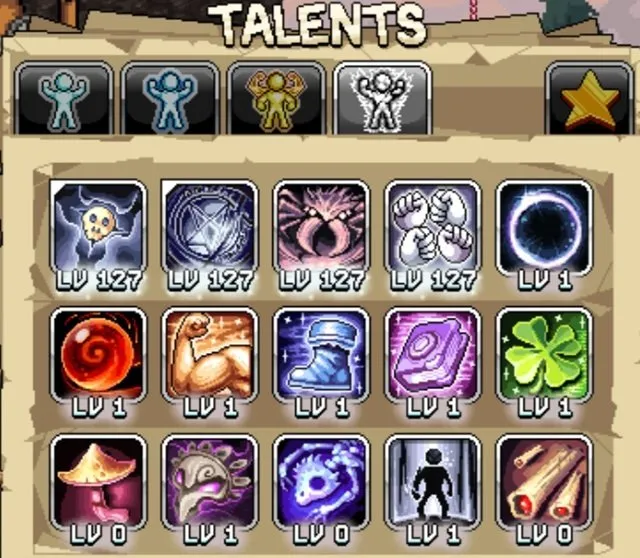This screenshot has height=558, width=640.
Task: Switch to the second blue figure tab
Action: click(x=169, y=100)
